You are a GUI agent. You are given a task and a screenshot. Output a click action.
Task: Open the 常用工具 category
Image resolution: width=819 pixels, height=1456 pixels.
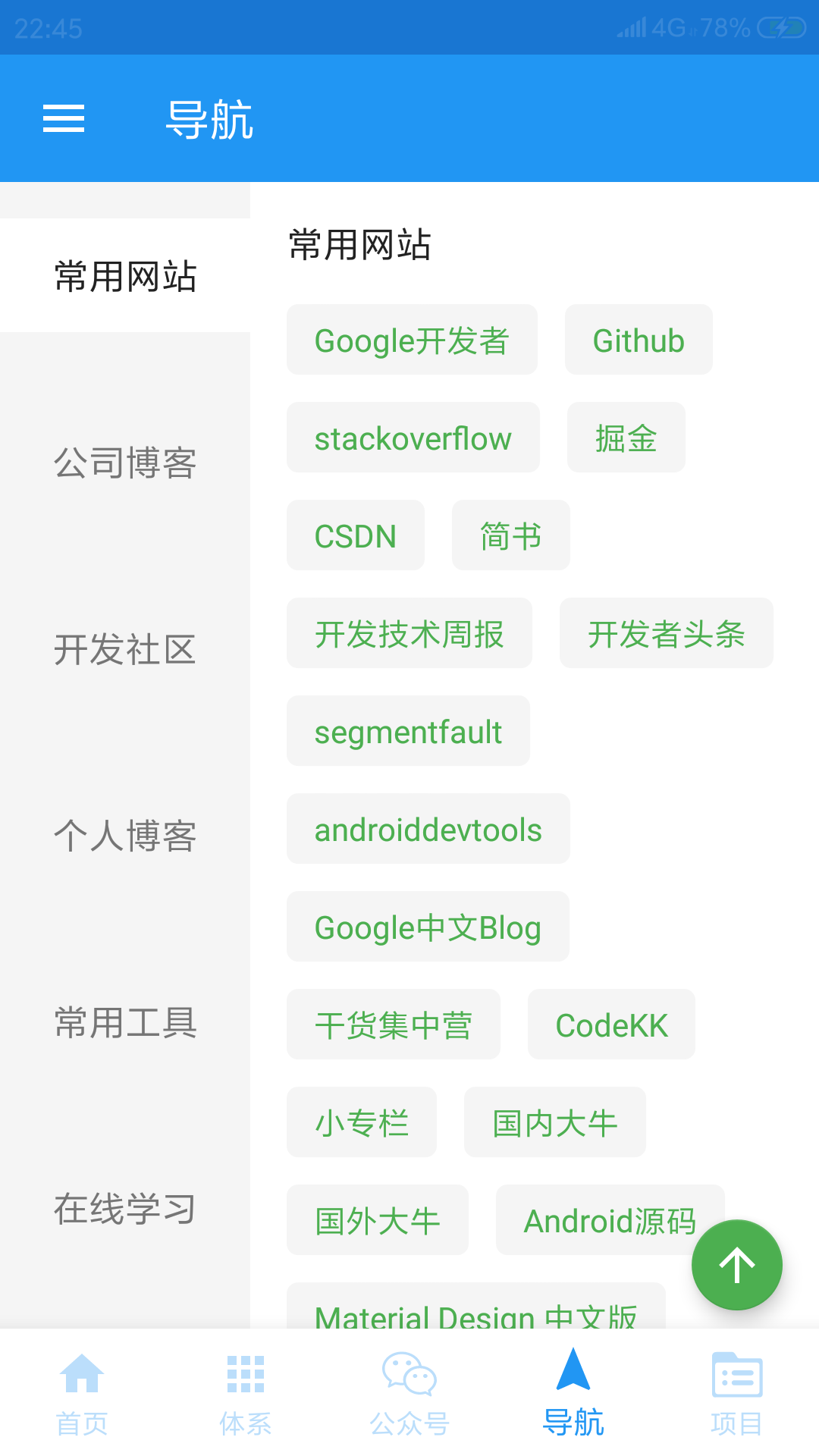(125, 1023)
